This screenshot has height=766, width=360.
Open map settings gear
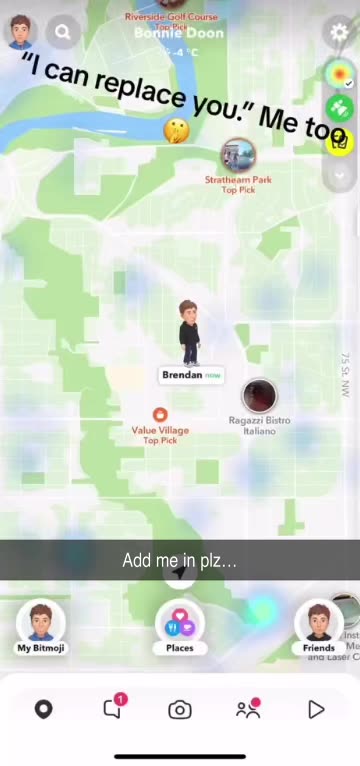[x=339, y=32]
